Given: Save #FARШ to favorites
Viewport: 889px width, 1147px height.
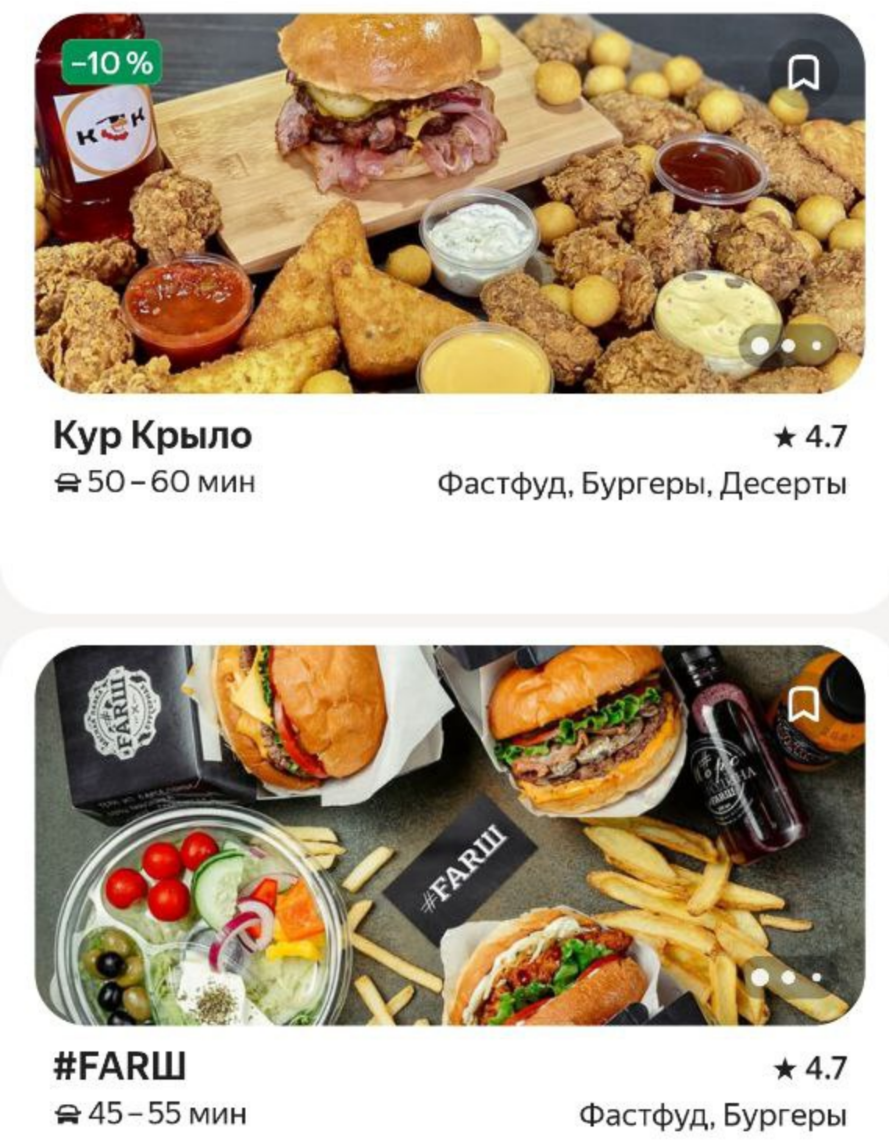Looking at the screenshot, I should [803, 705].
